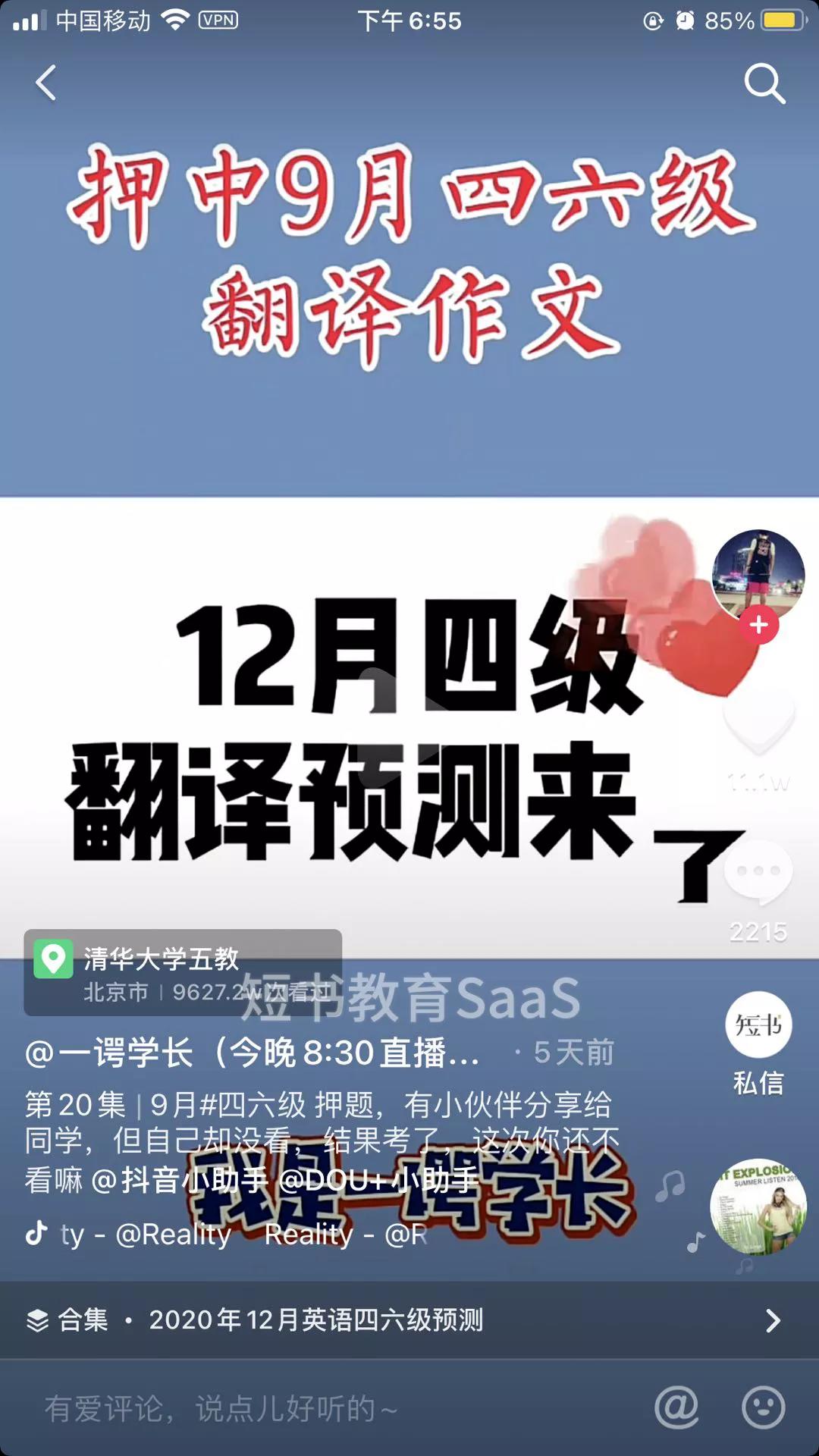Tap the @DOU+小助手 mention
Viewport: 819px width, 1456px height.
pos(379,1180)
